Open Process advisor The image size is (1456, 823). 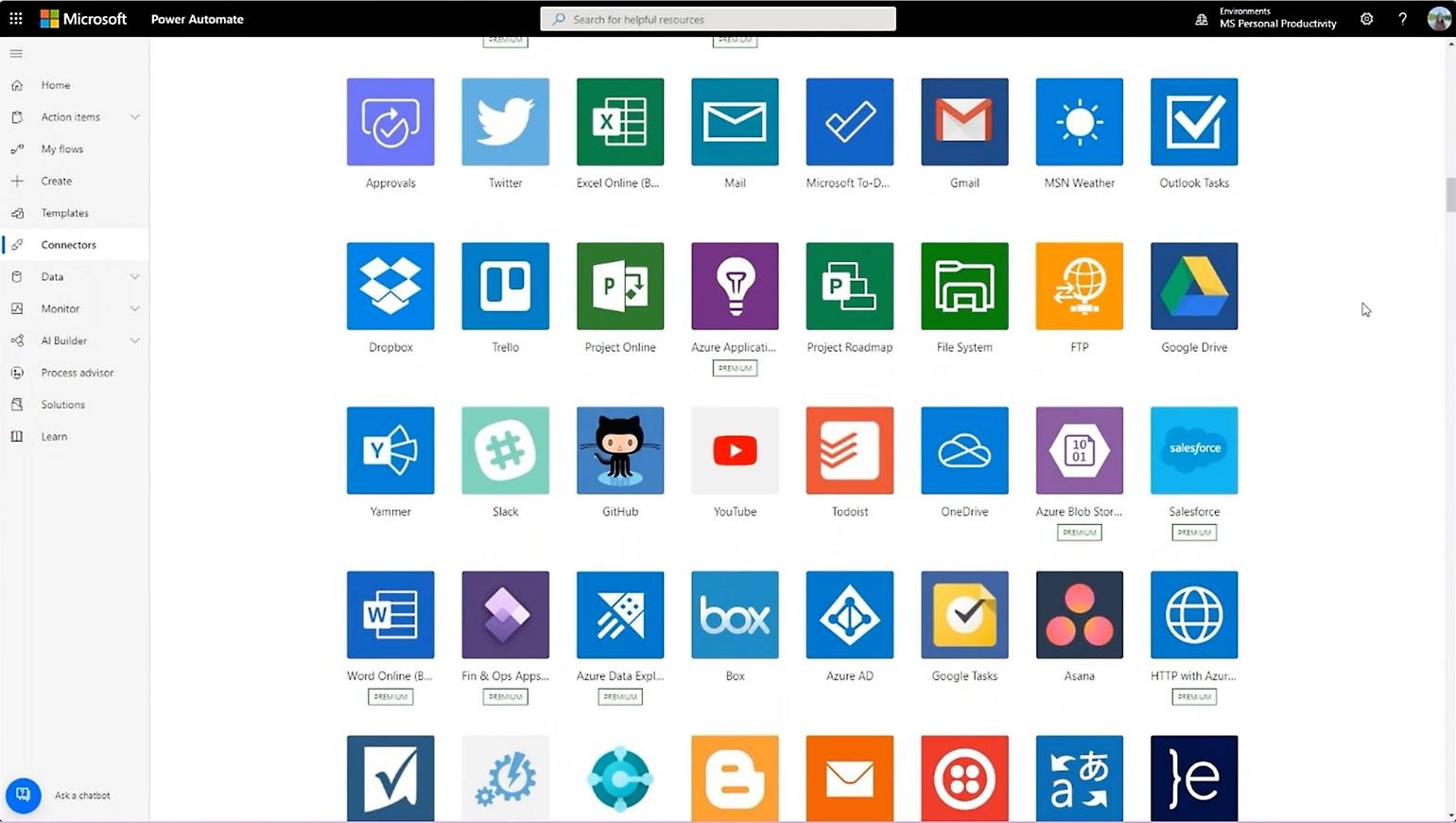click(77, 373)
